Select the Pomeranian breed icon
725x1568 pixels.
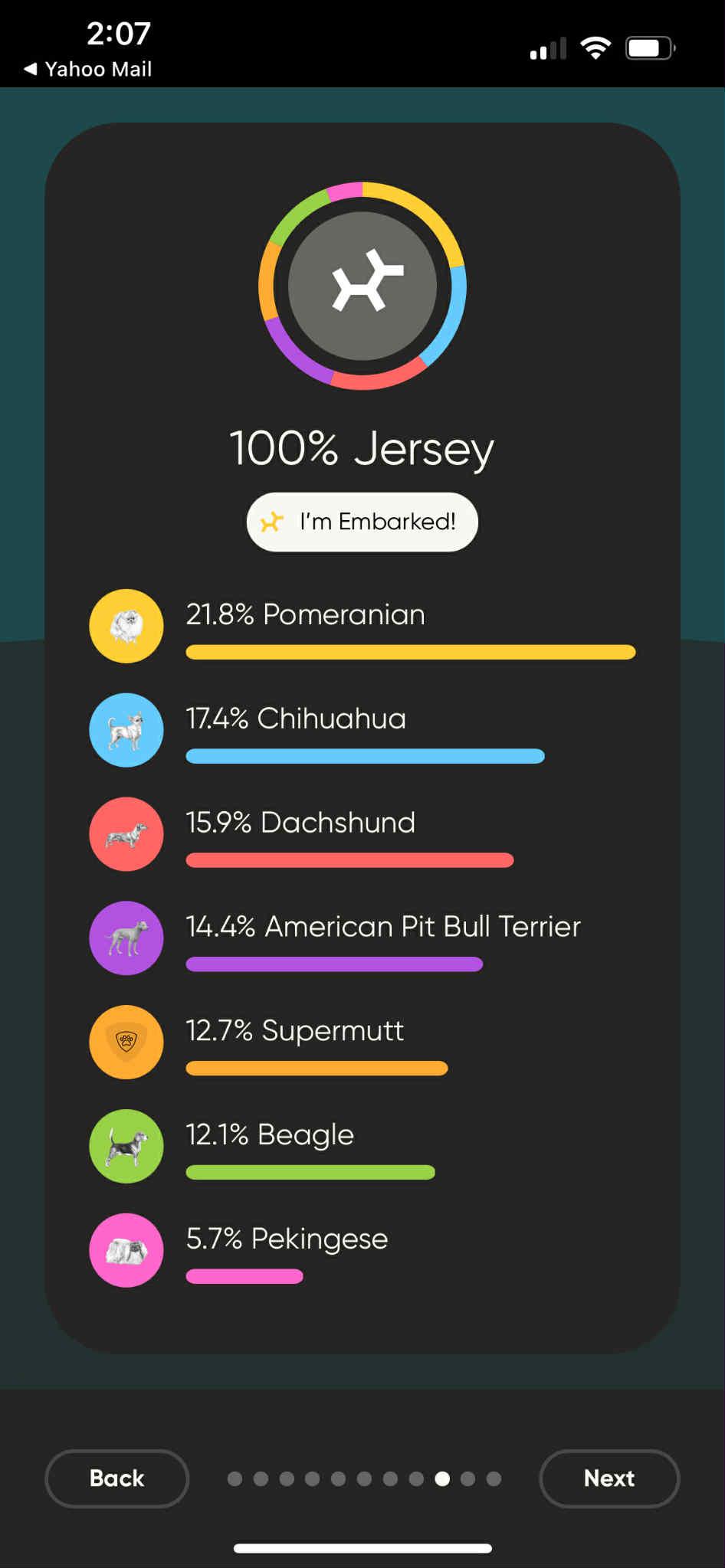[126, 626]
